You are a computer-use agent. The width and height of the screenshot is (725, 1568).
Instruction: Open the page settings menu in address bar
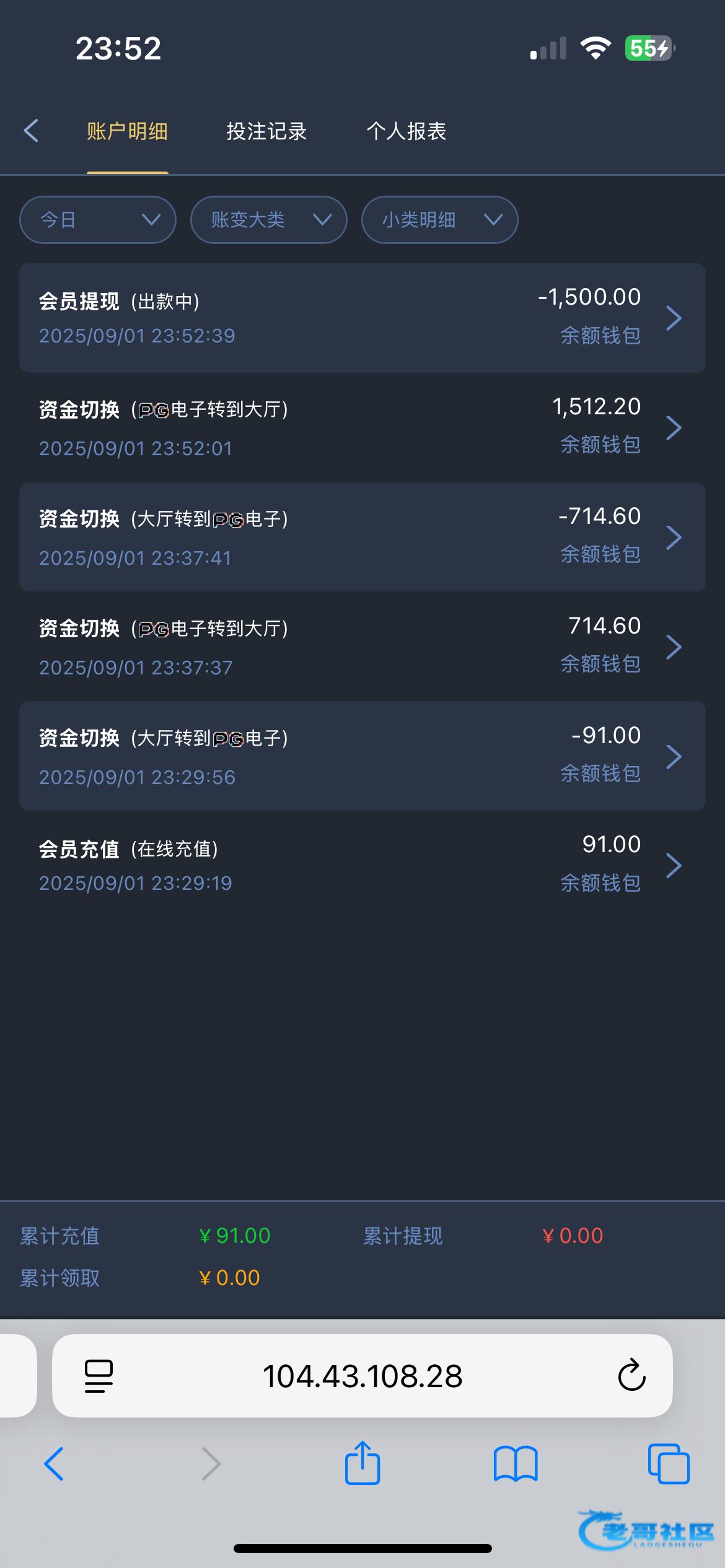click(99, 1376)
